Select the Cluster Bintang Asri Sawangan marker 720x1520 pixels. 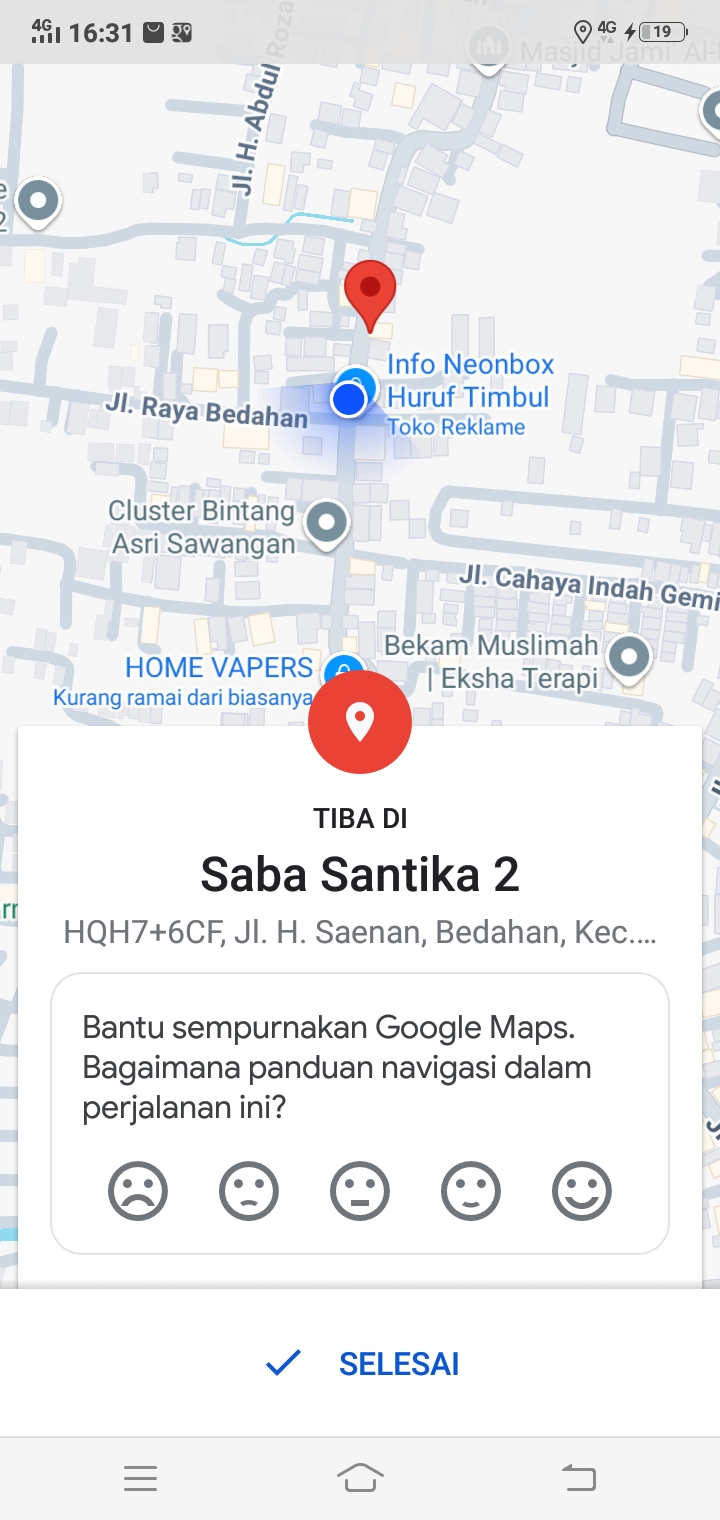point(326,521)
